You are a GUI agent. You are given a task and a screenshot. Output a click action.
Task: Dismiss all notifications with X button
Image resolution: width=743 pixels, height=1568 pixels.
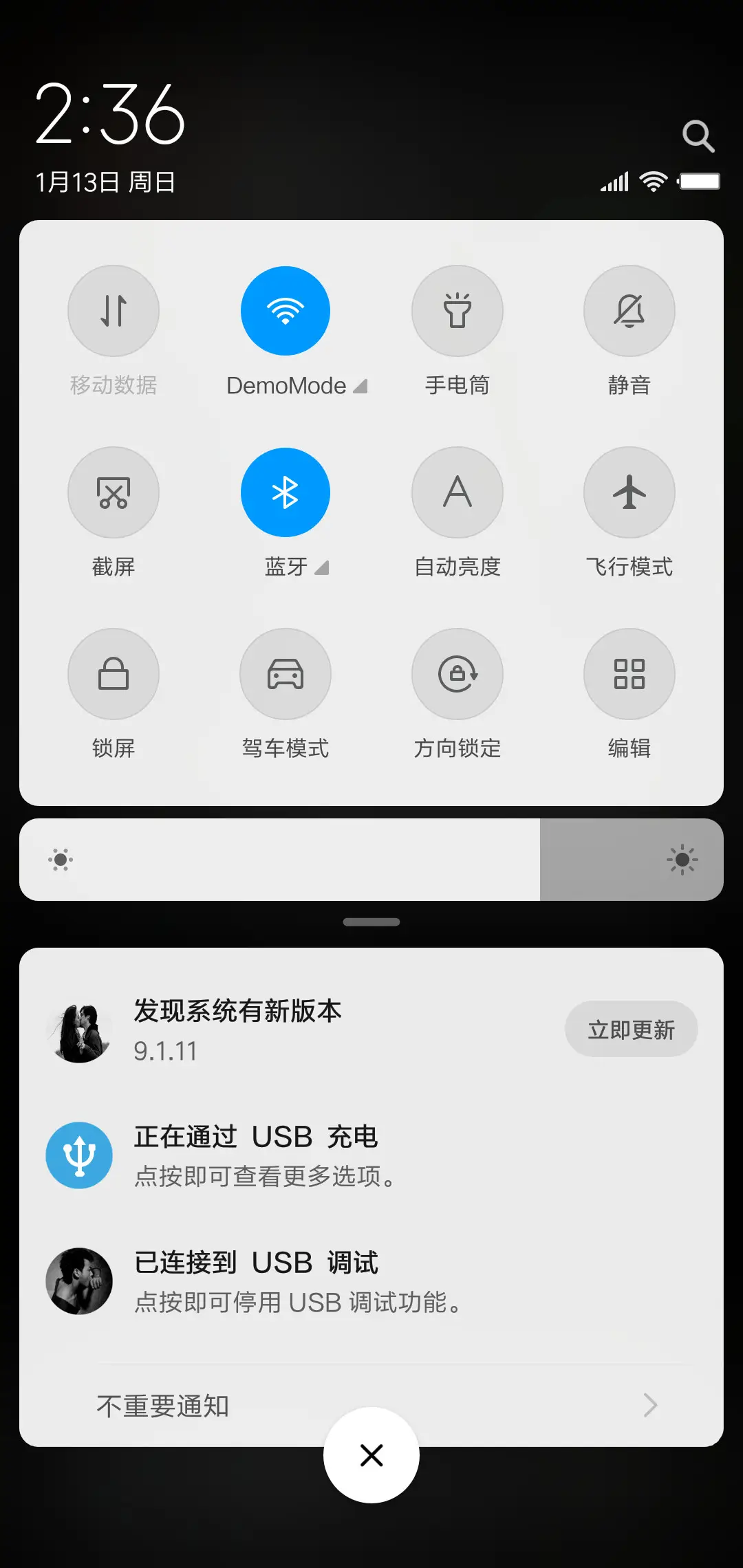point(371,1455)
